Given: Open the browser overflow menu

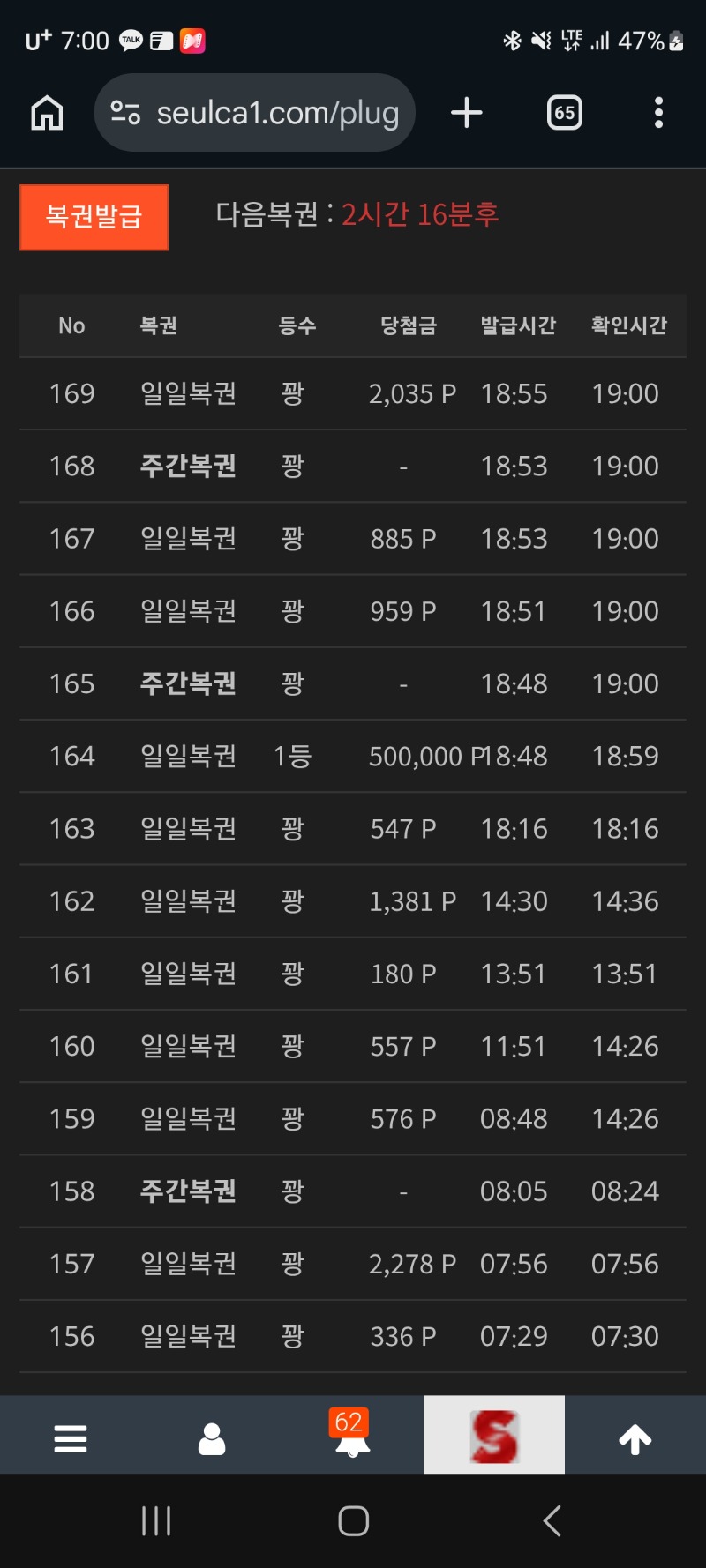Looking at the screenshot, I should 658,113.
